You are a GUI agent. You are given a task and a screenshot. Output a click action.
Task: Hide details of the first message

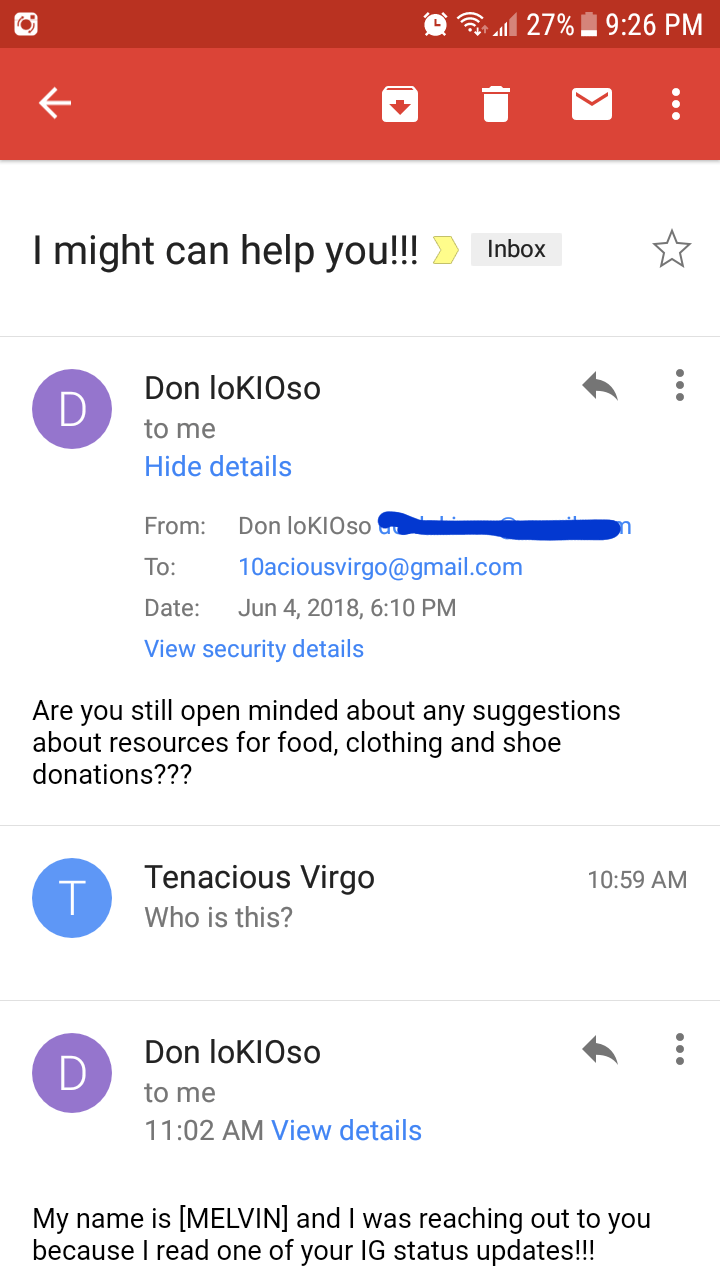[x=218, y=467]
